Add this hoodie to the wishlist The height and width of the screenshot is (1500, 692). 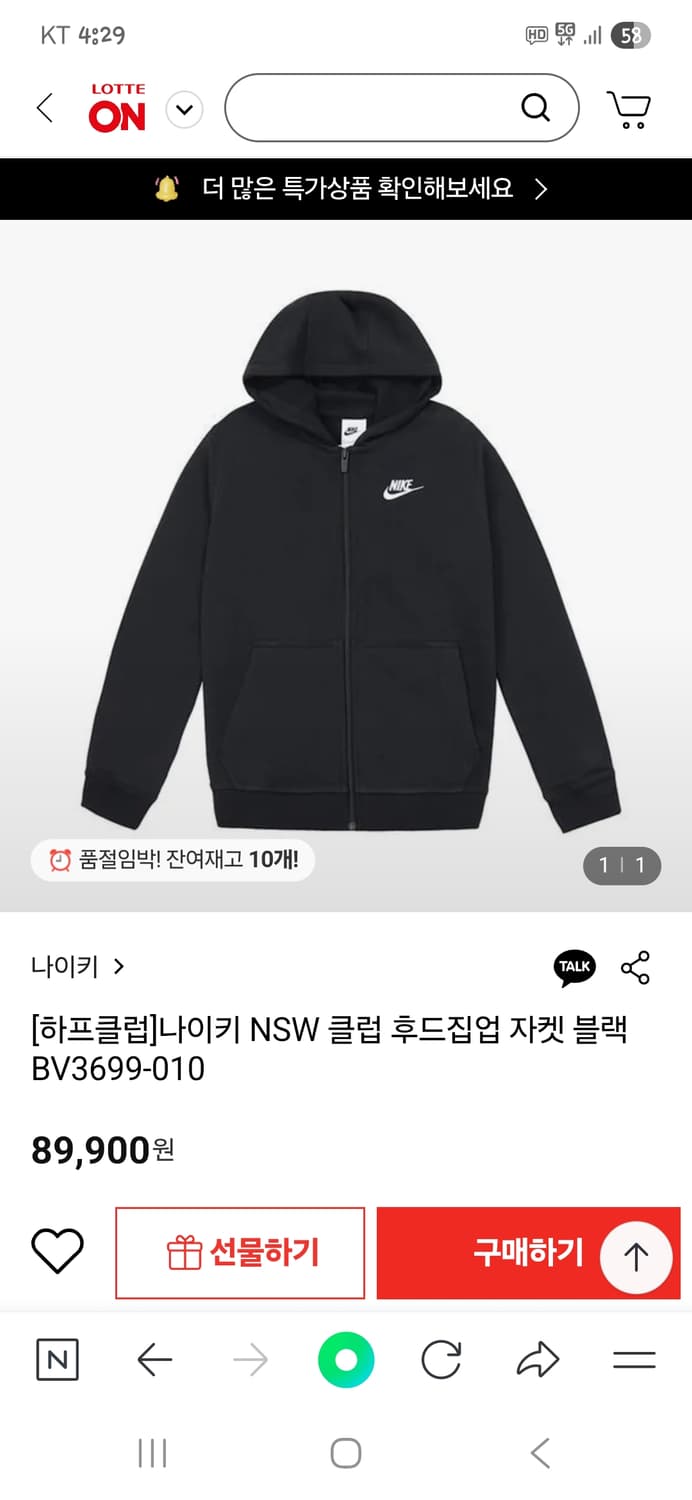click(x=58, y=1252)
